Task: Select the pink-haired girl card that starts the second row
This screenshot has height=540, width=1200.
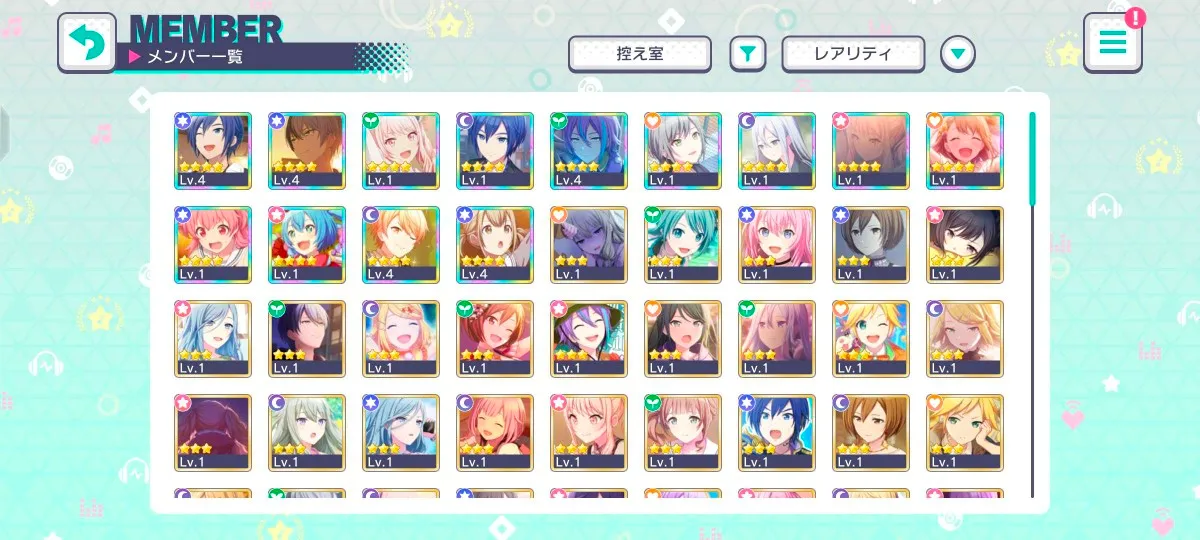Action: click(213, 245)
